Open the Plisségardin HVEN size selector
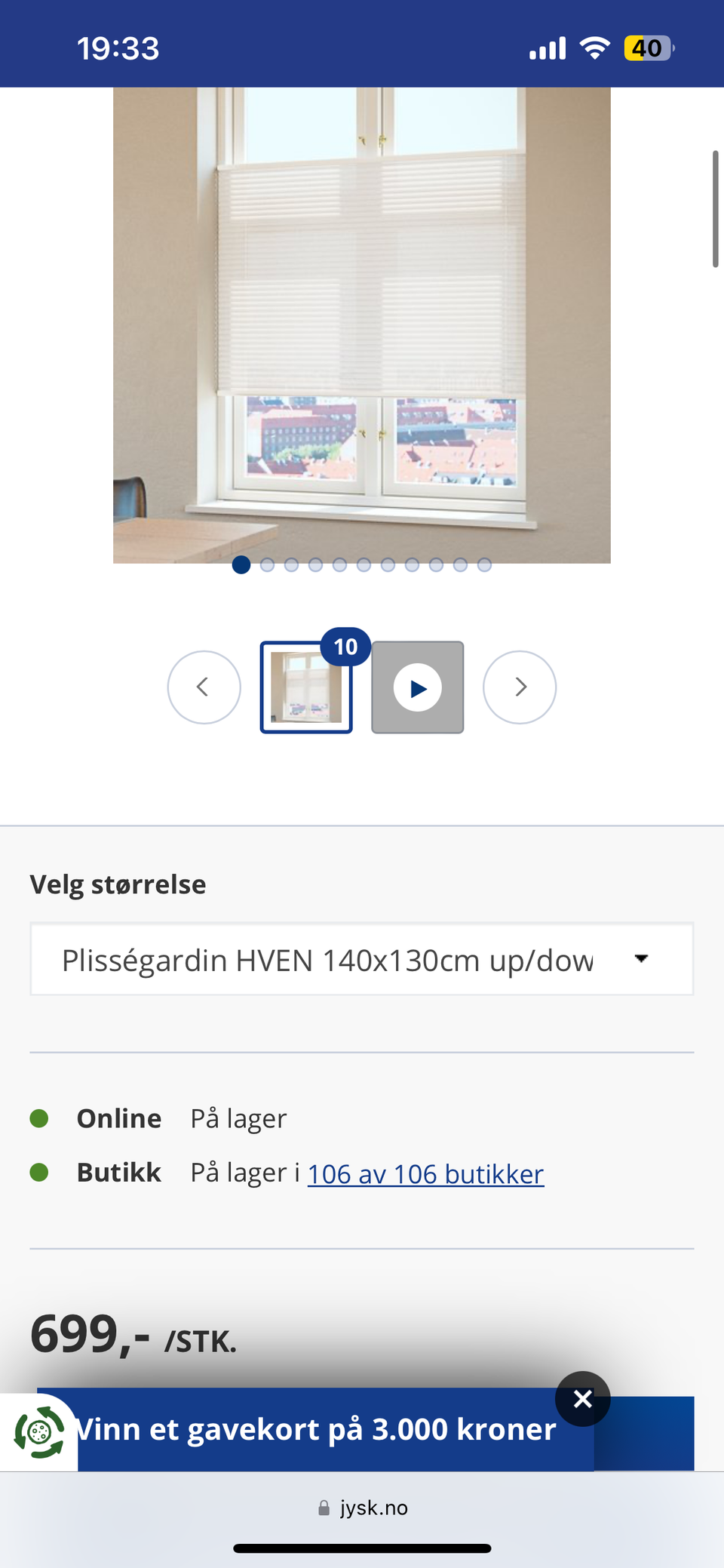The width and height of the screenshot is (724, 1568). [361, 958]
